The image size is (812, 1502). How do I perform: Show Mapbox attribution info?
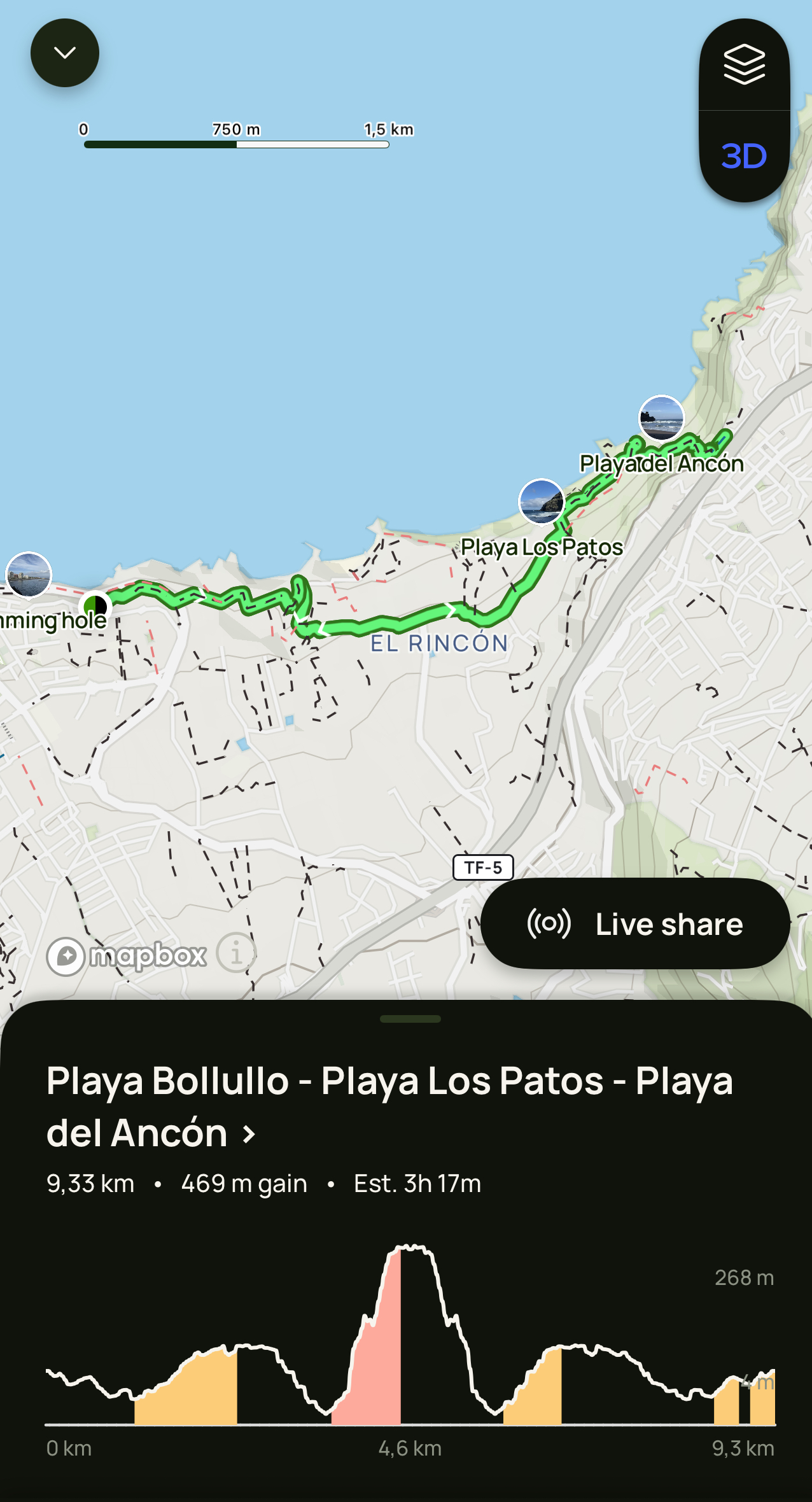pyautogui.click(x=236, y=954)
